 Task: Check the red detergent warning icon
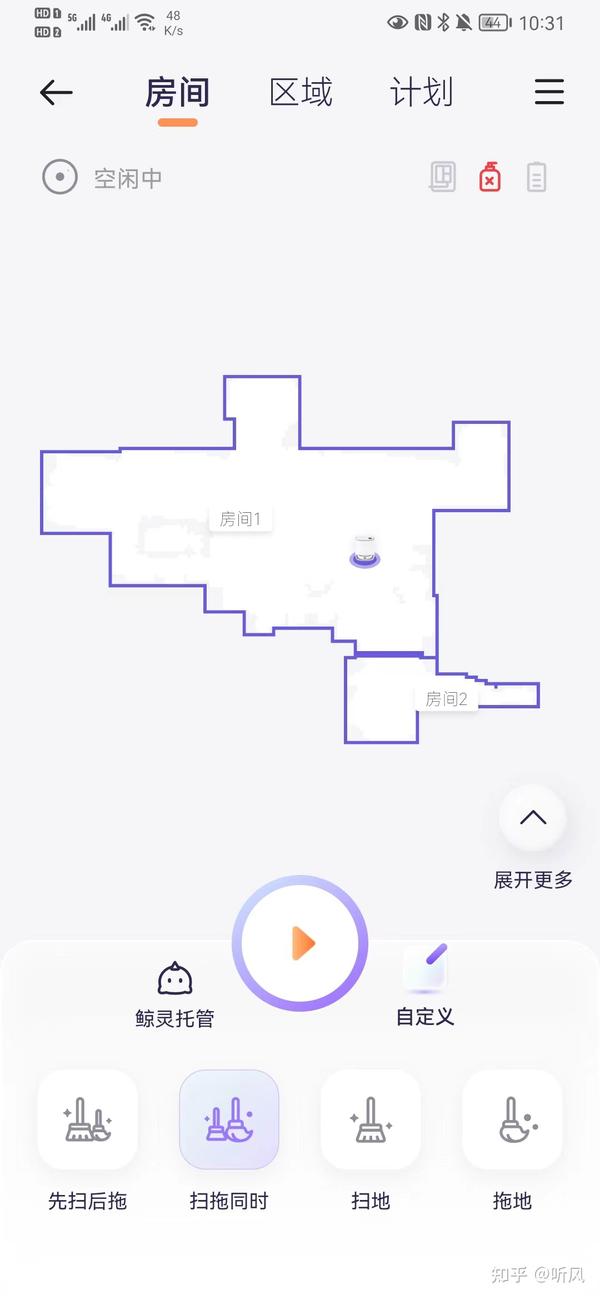[489, 178]
